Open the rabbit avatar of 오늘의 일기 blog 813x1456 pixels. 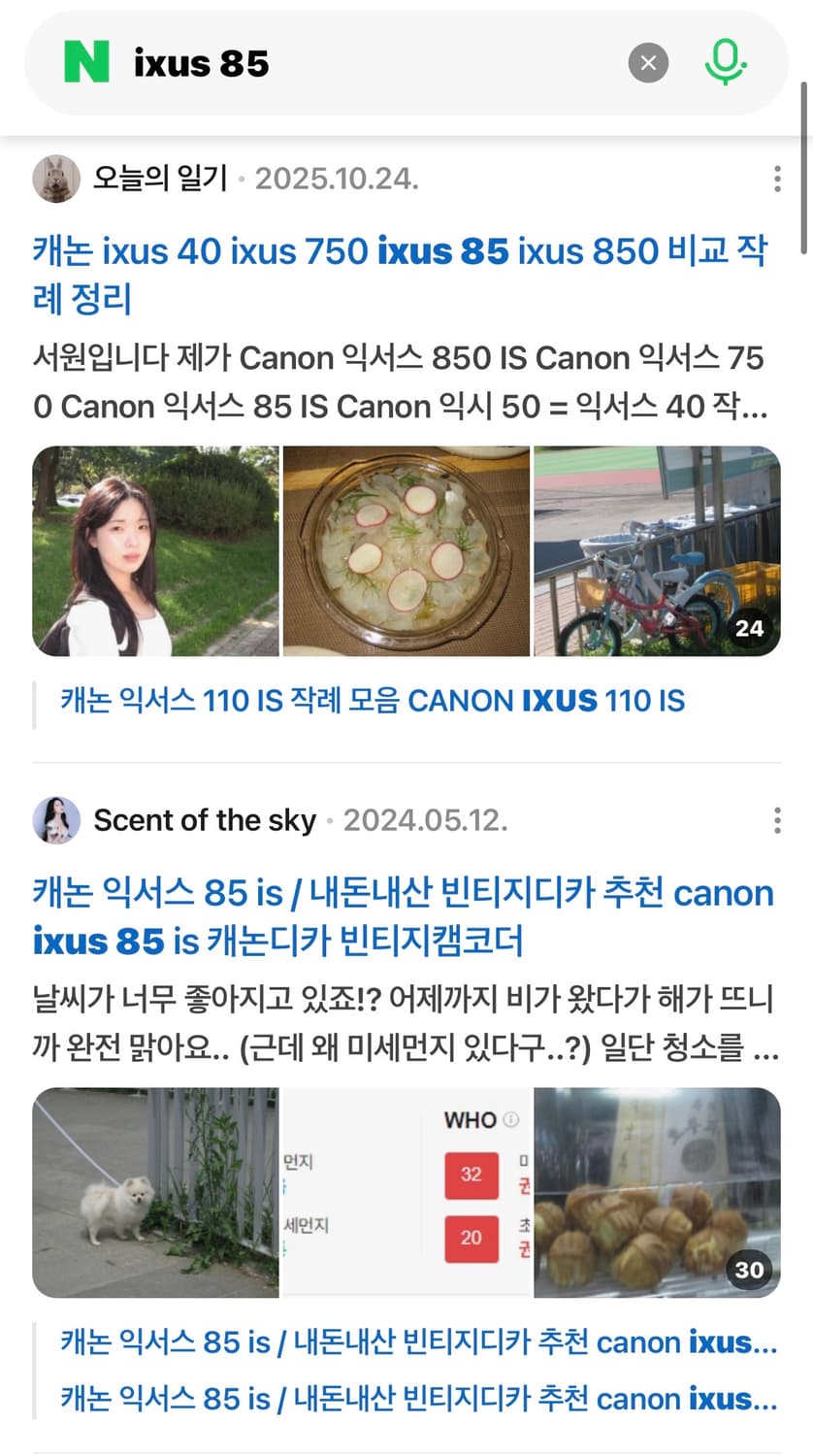click(56, 179)
